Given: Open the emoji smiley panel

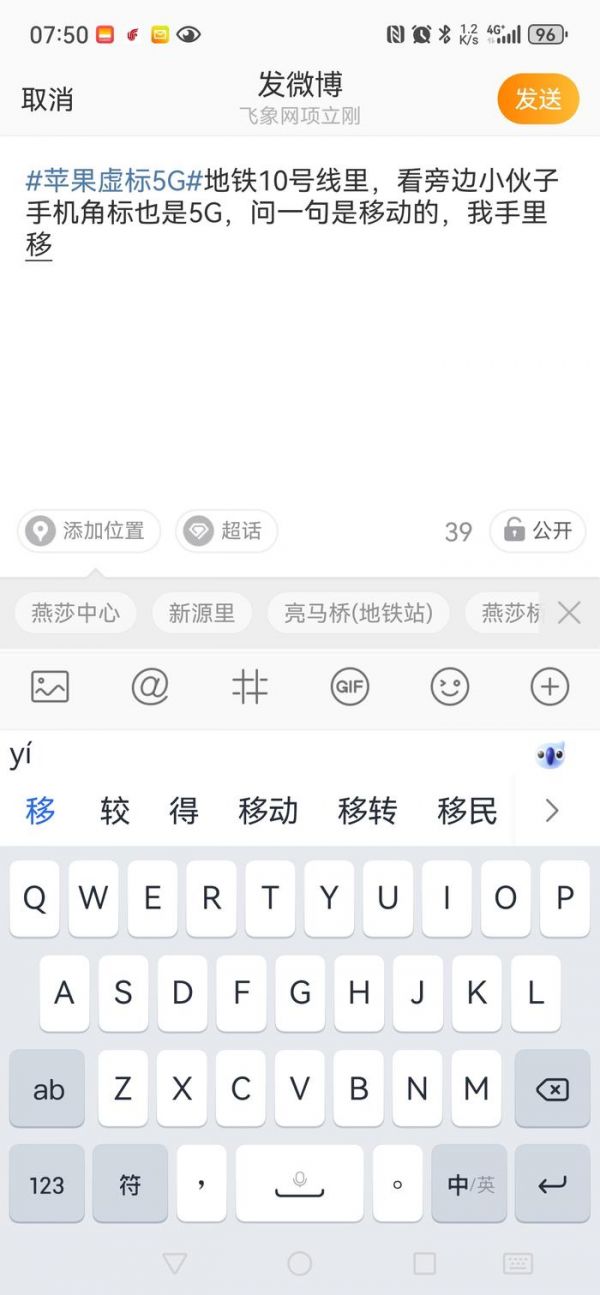Looking at the screenshot, I should (x=450, y=687).
